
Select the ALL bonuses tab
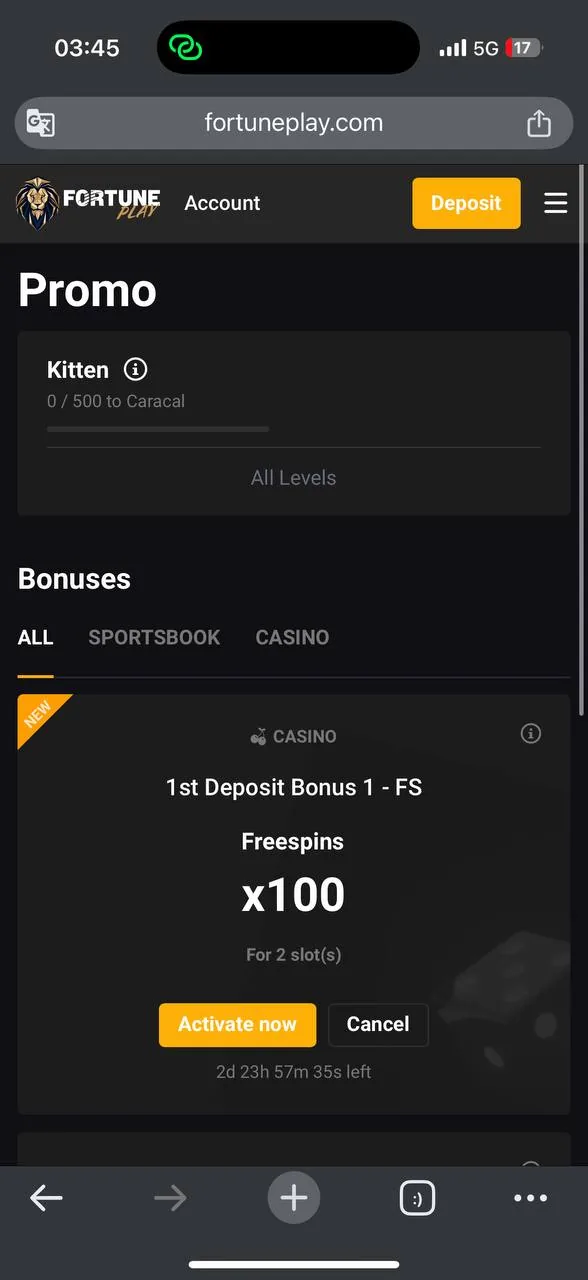click(35, 637)
